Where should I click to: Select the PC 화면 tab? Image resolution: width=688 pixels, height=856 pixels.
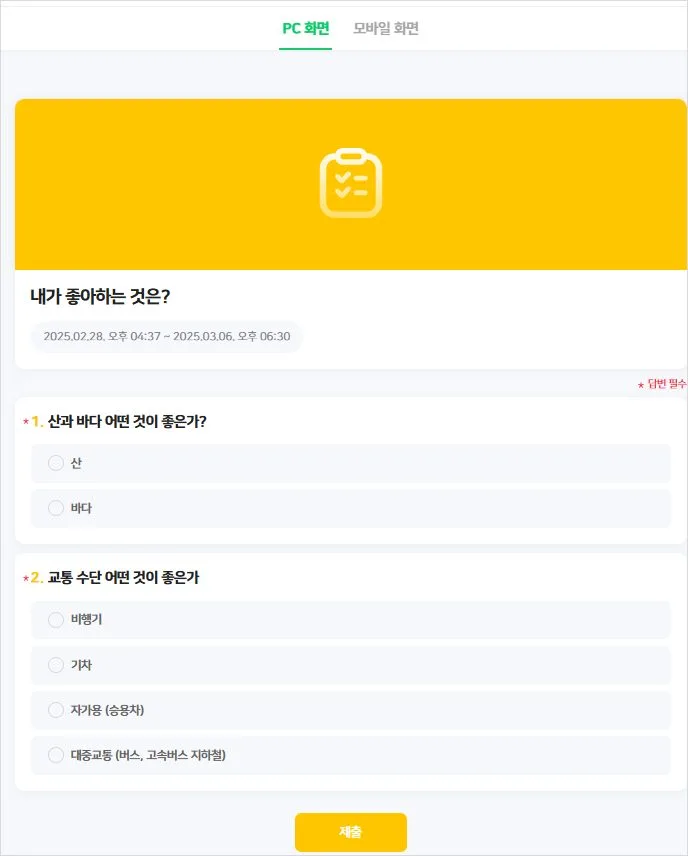click(305, 28)
